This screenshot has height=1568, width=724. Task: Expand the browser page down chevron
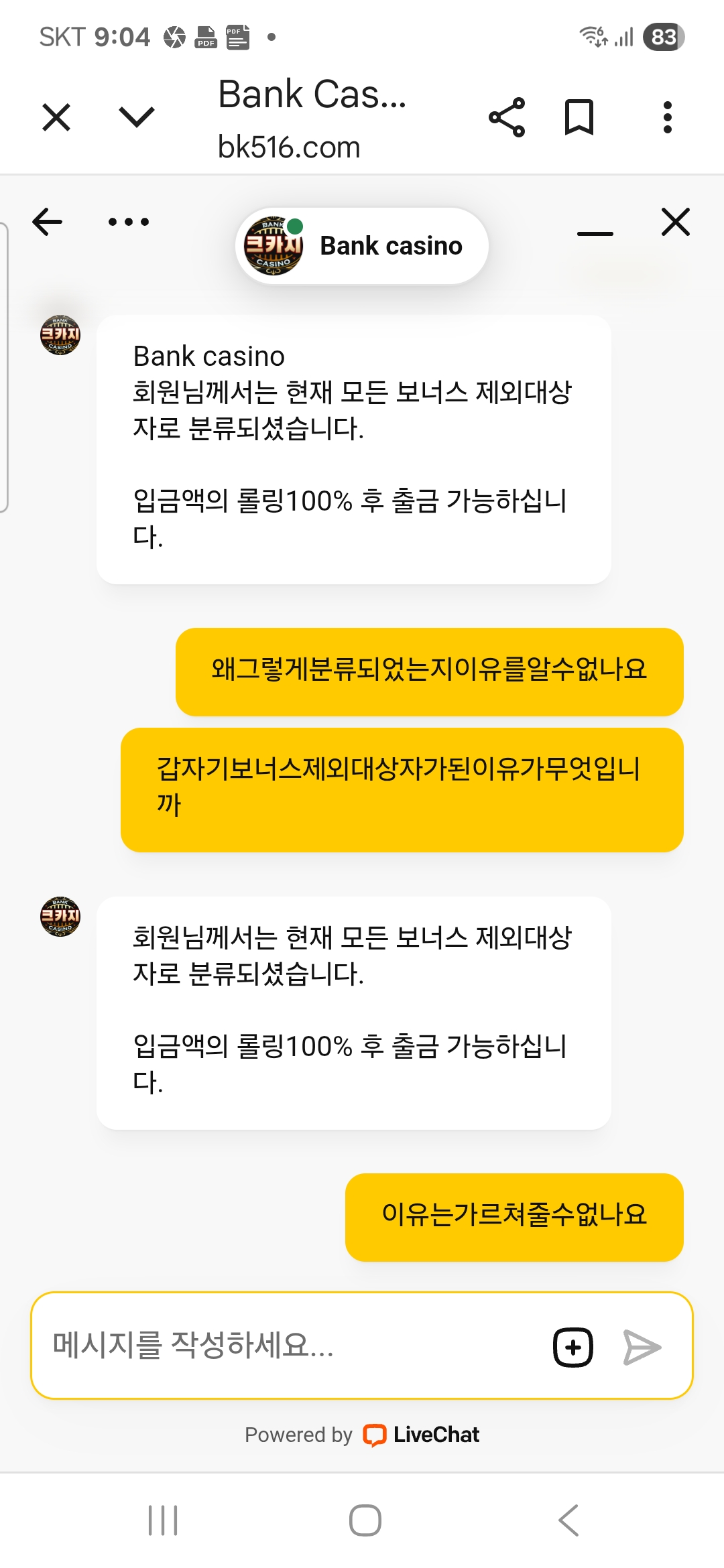coord(137,117)
